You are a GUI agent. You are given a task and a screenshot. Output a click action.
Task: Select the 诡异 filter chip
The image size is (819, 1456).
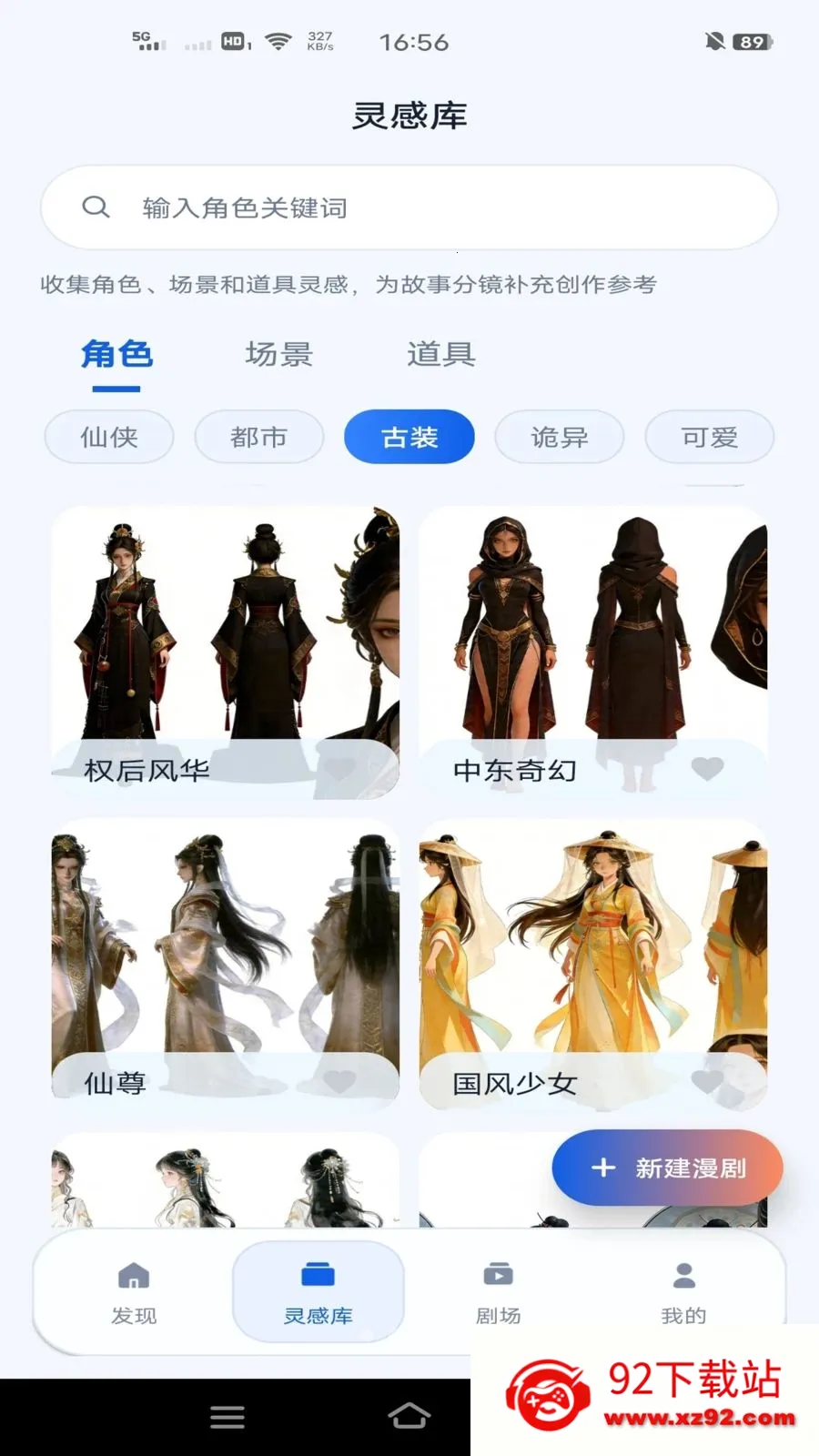(560, 437)
